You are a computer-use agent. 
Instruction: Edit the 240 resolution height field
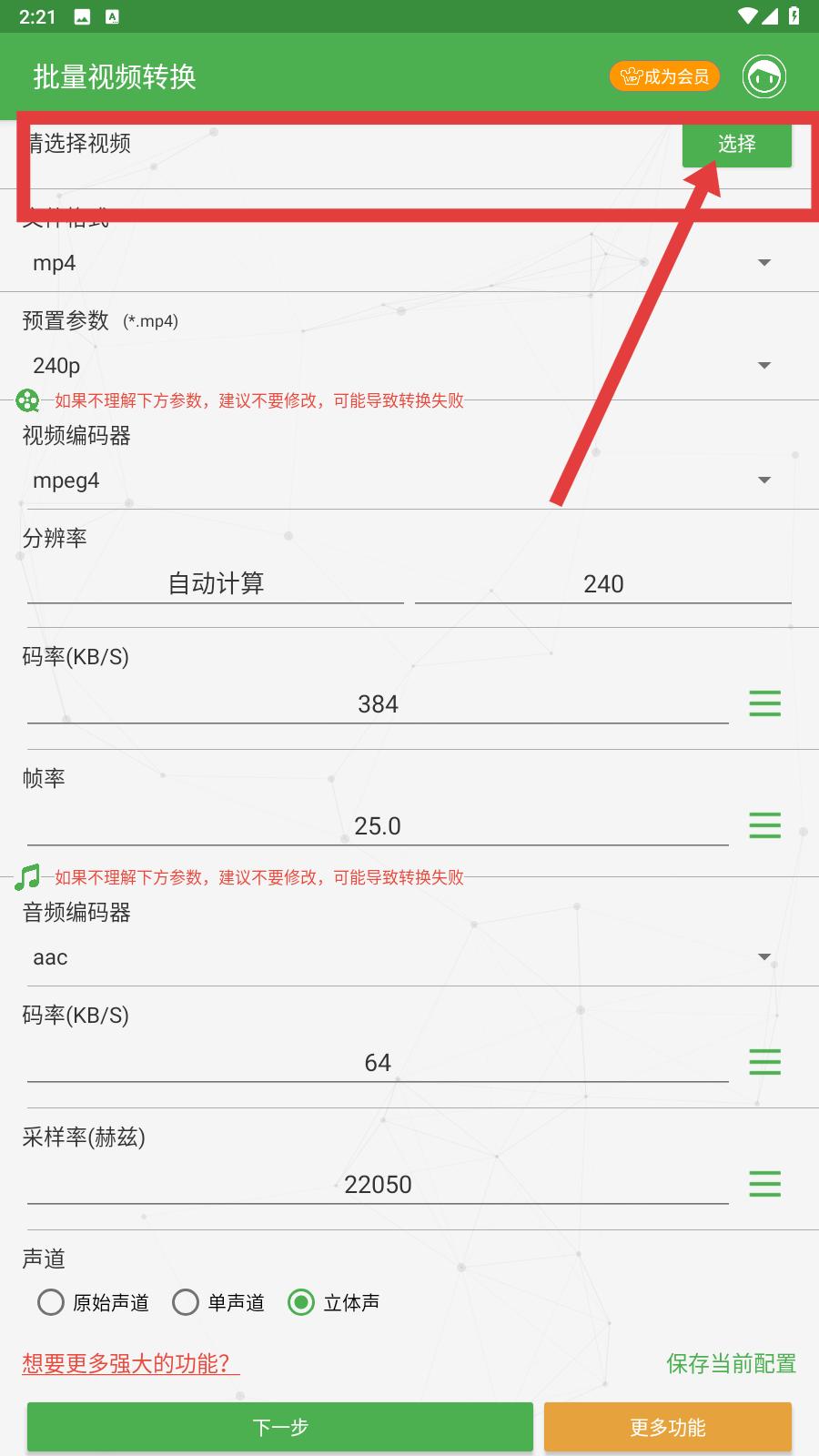(603, 583)
